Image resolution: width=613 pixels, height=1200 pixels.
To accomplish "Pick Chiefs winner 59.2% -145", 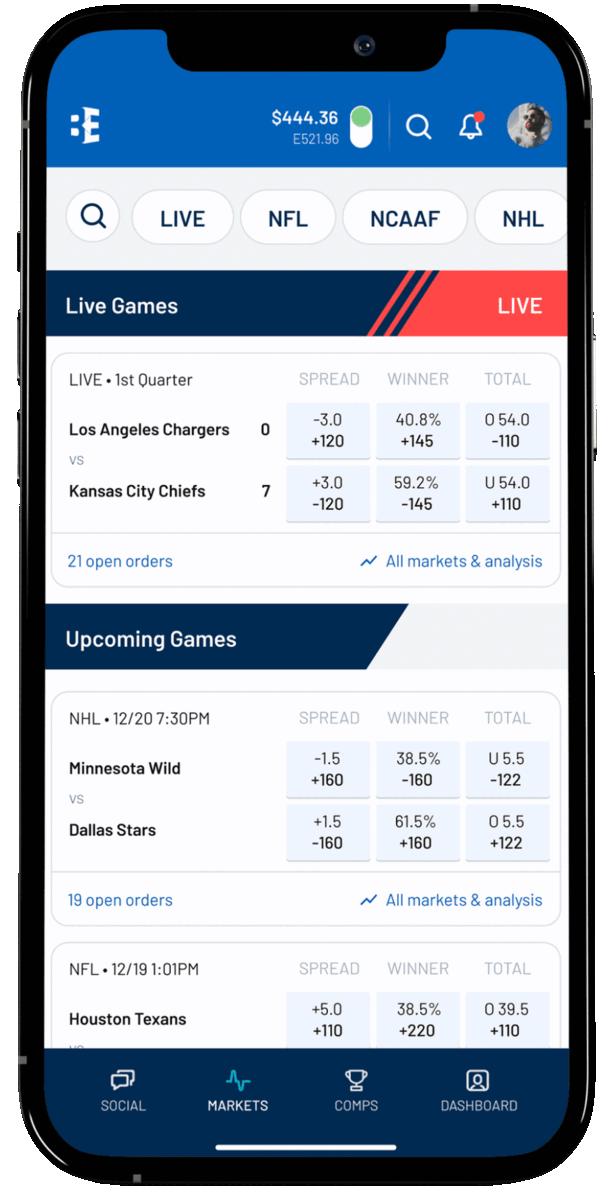I will [417, 493].
